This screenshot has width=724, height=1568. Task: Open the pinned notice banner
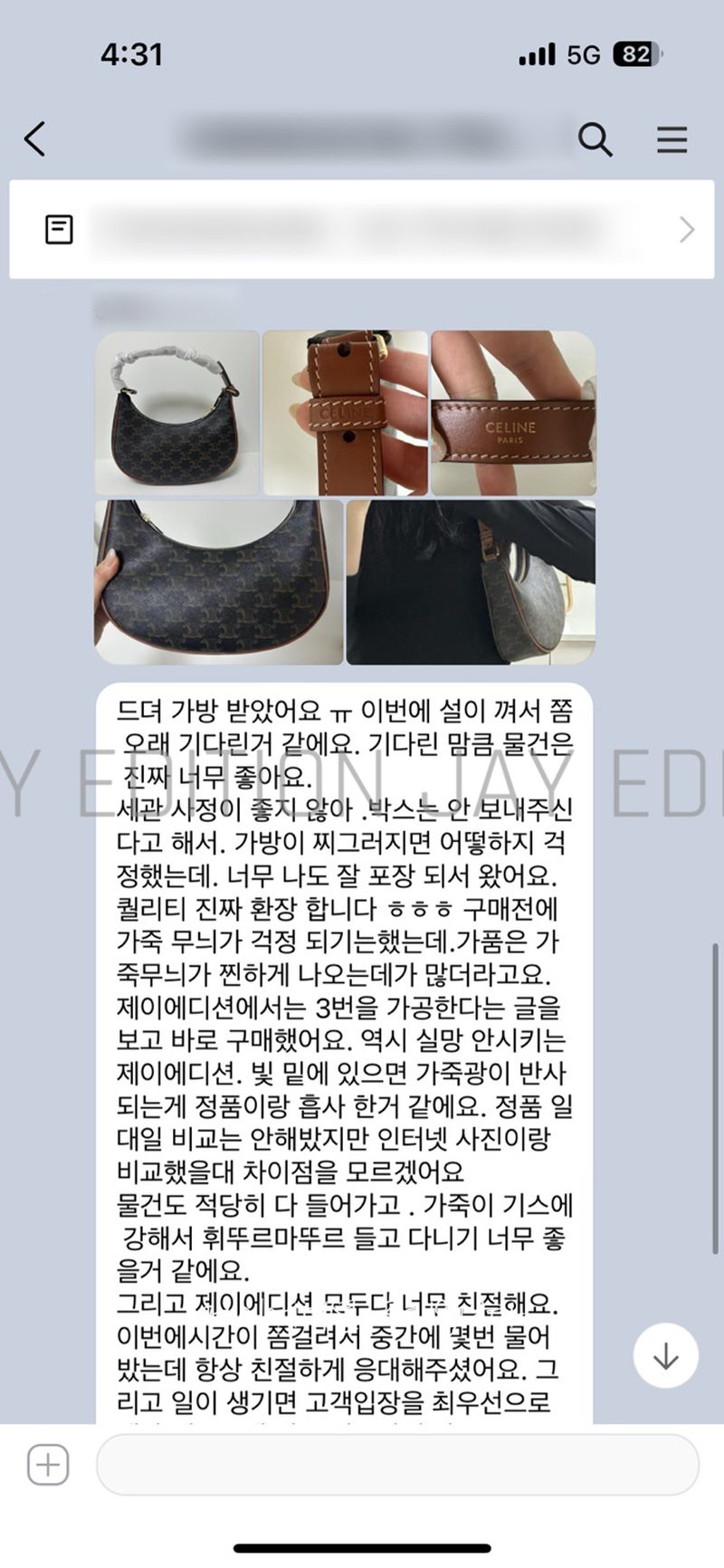362,229
